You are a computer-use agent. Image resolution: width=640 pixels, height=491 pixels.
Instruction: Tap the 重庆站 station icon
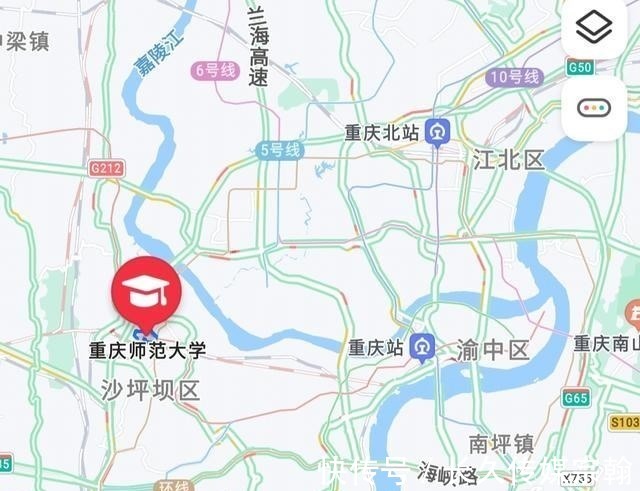point(423,347)
